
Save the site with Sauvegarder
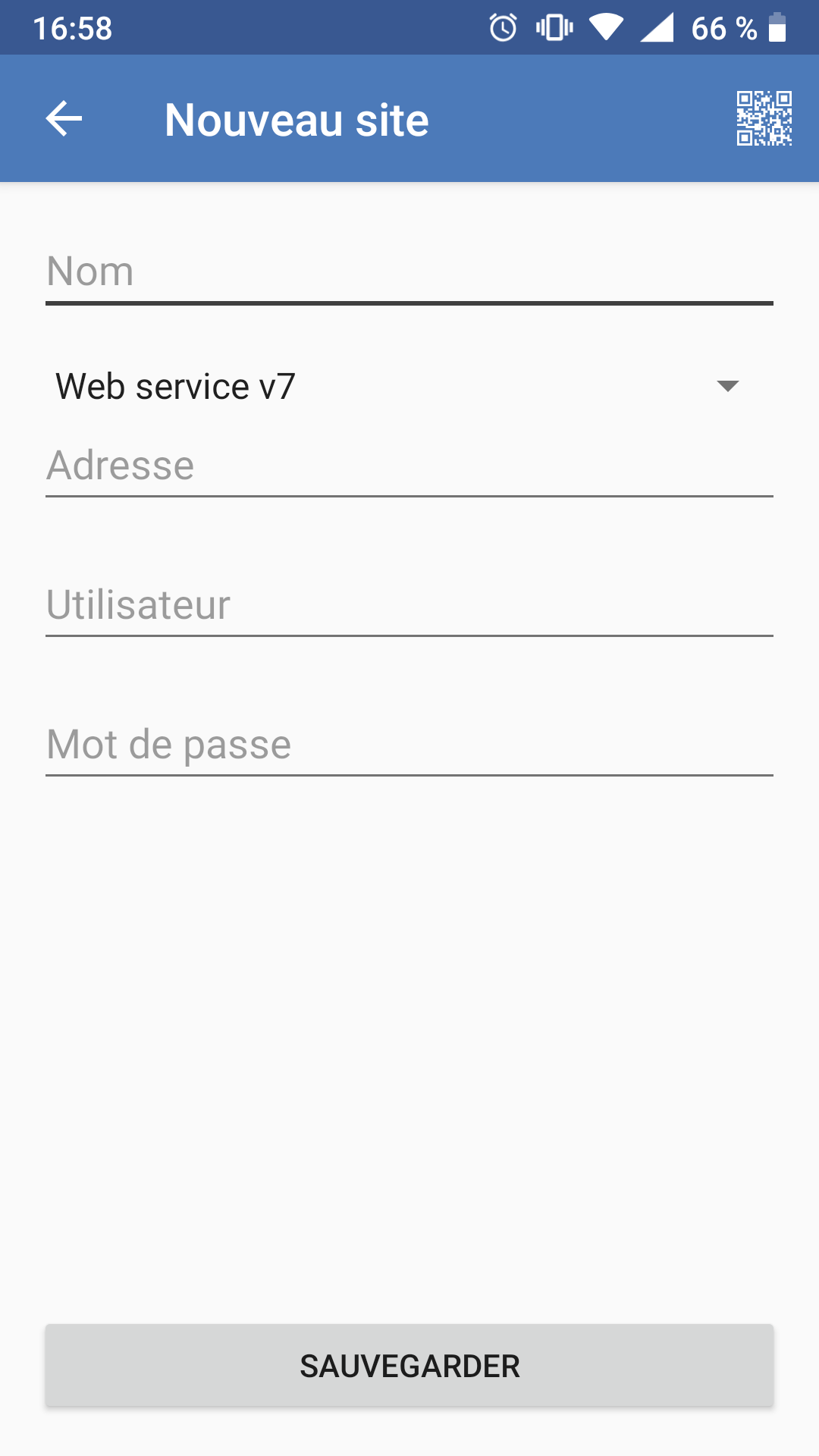[409, 1366]
